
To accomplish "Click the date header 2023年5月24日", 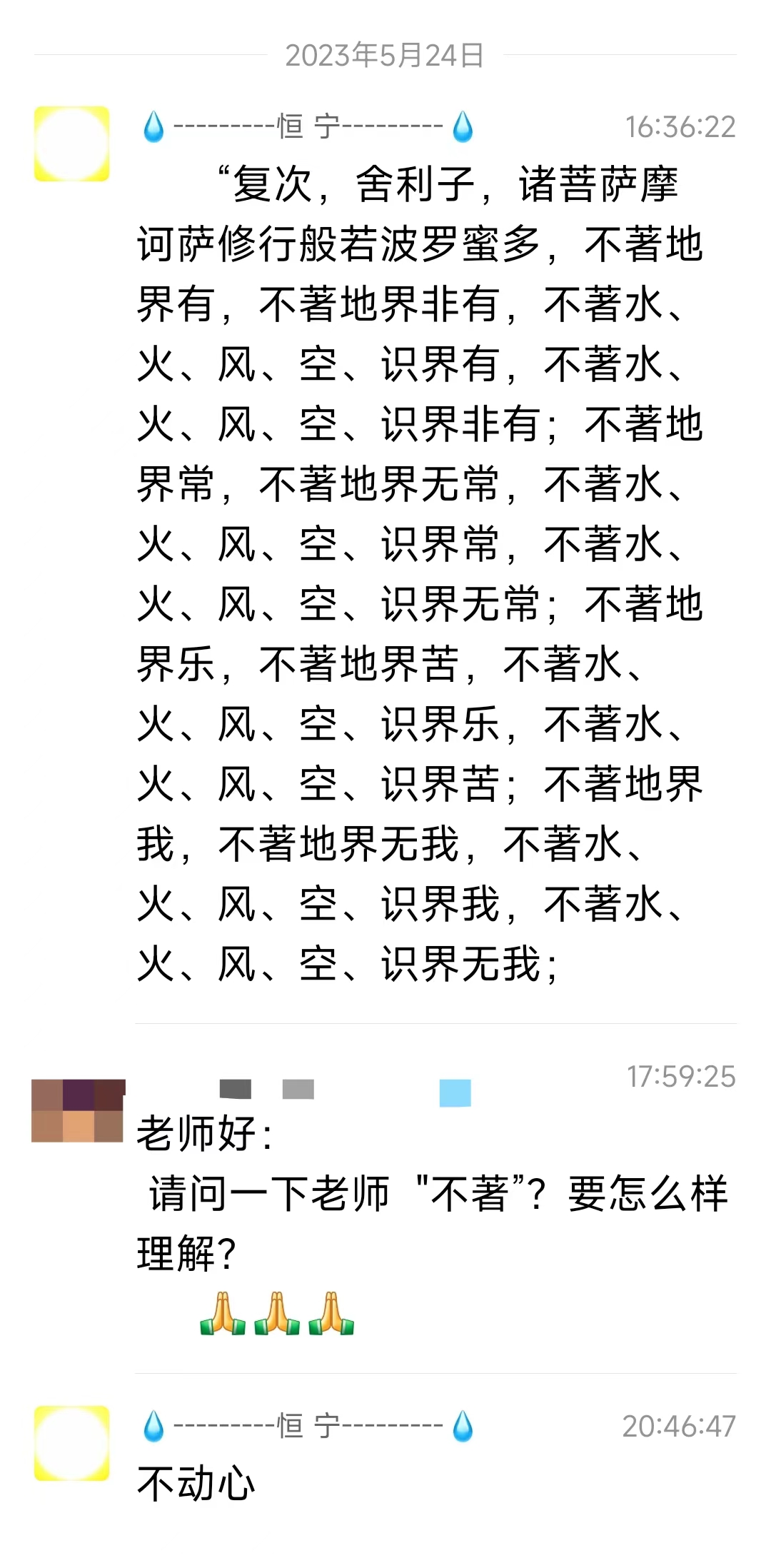I will click(x=385, y=56).
